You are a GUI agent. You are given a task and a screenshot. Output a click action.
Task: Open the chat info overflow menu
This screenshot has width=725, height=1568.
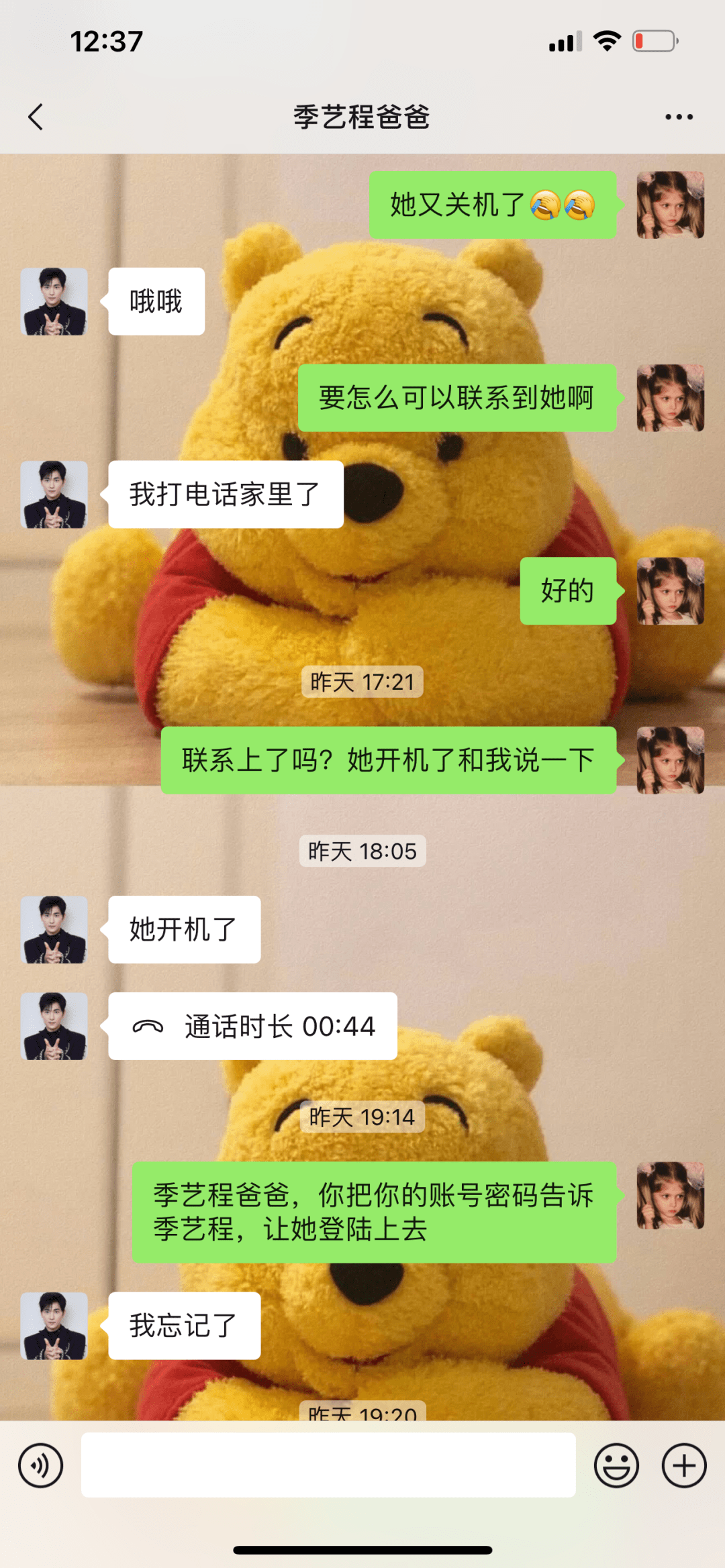tap(678, 117)
